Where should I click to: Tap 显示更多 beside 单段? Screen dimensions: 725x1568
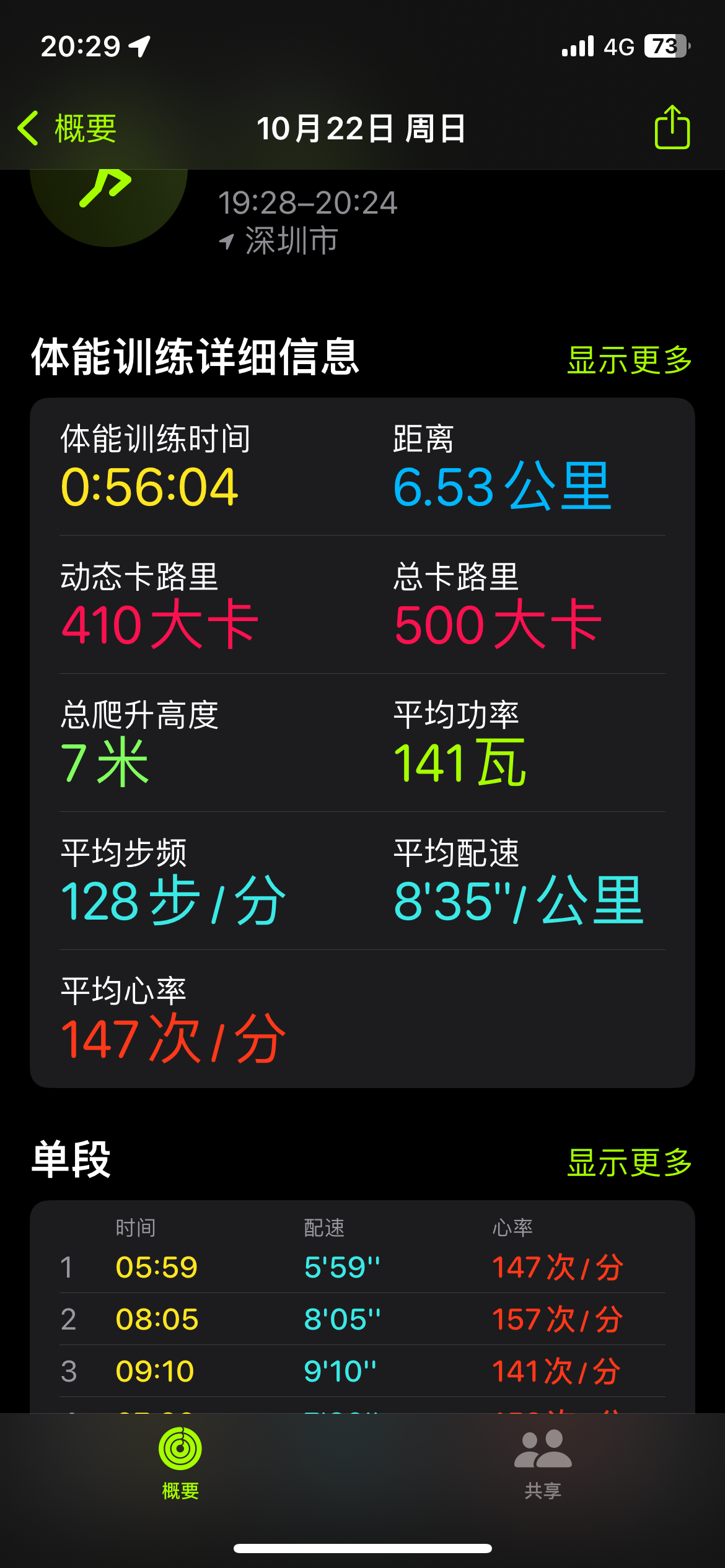630,1162
